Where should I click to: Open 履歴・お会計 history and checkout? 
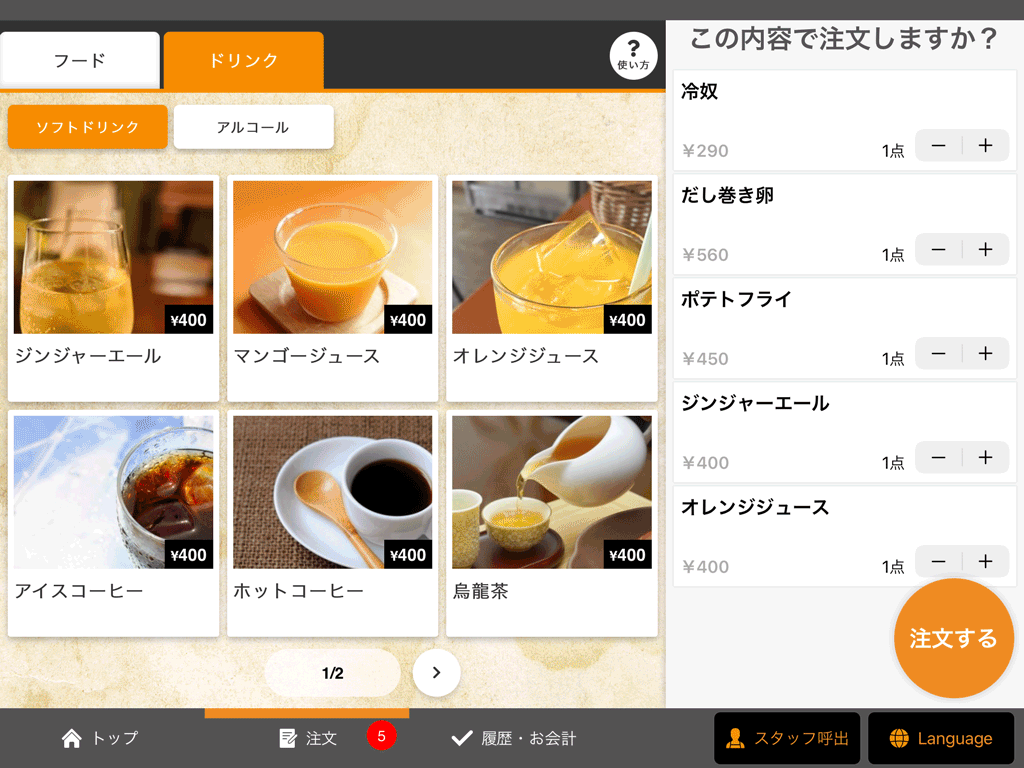tap(514, 738)
